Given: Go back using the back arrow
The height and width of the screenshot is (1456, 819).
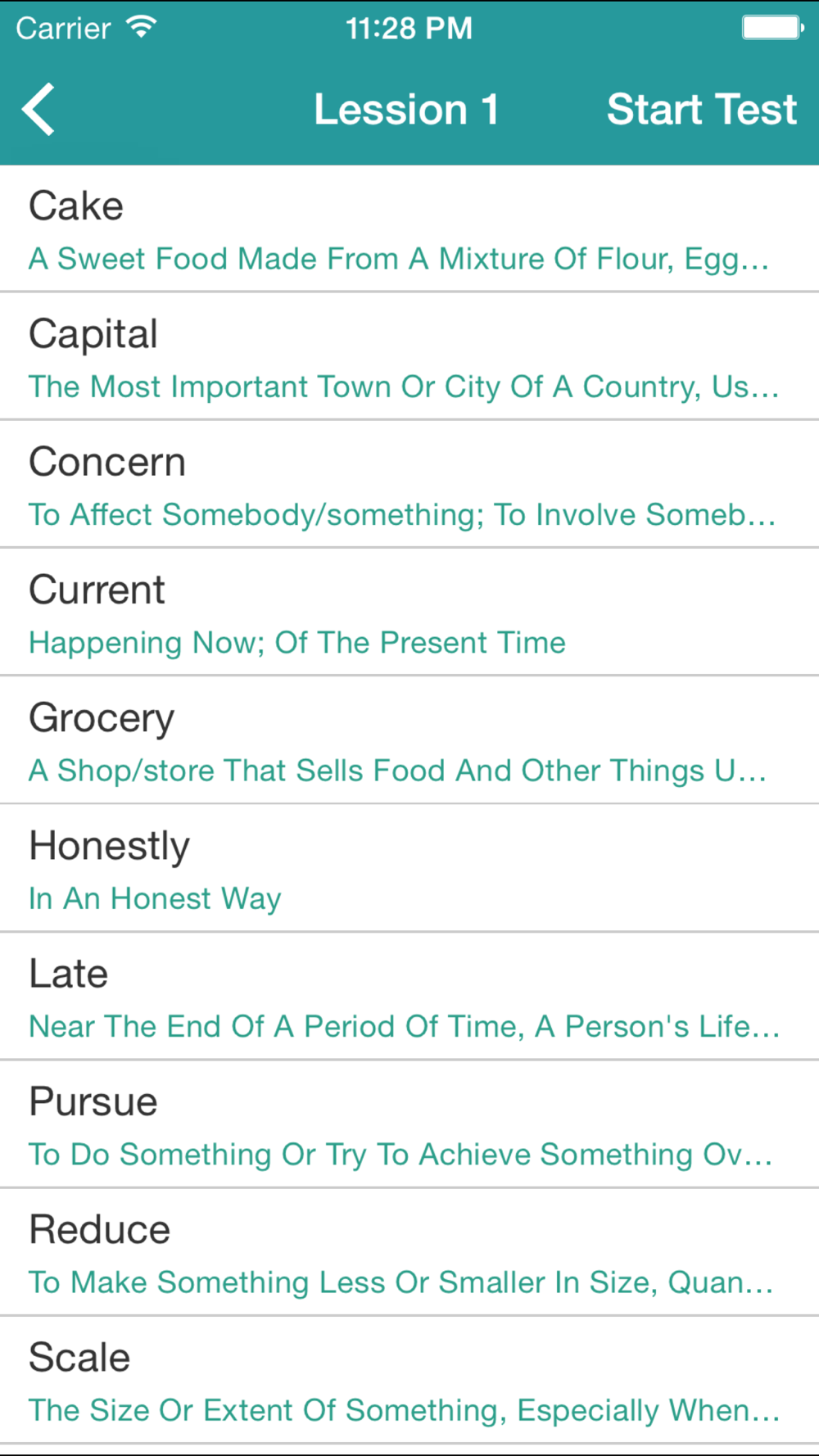Looking at the screenshot, I should [x=38, y=109].
